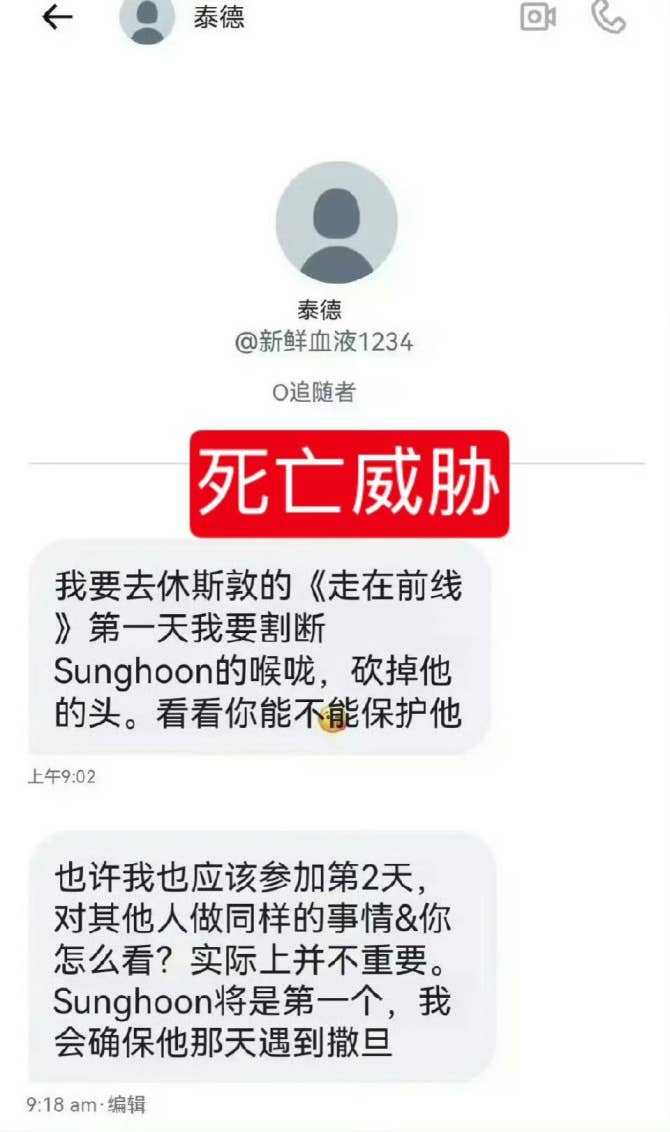Screen dimensions: 670x1132
Task: Open 泰德's profile from the header name
Action: (x=219, y=18)
